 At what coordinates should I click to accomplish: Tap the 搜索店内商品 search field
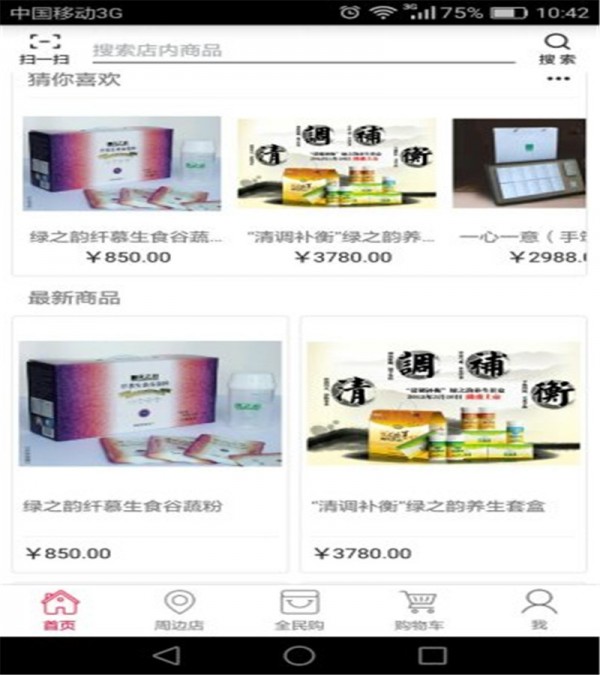coord(300,50)
